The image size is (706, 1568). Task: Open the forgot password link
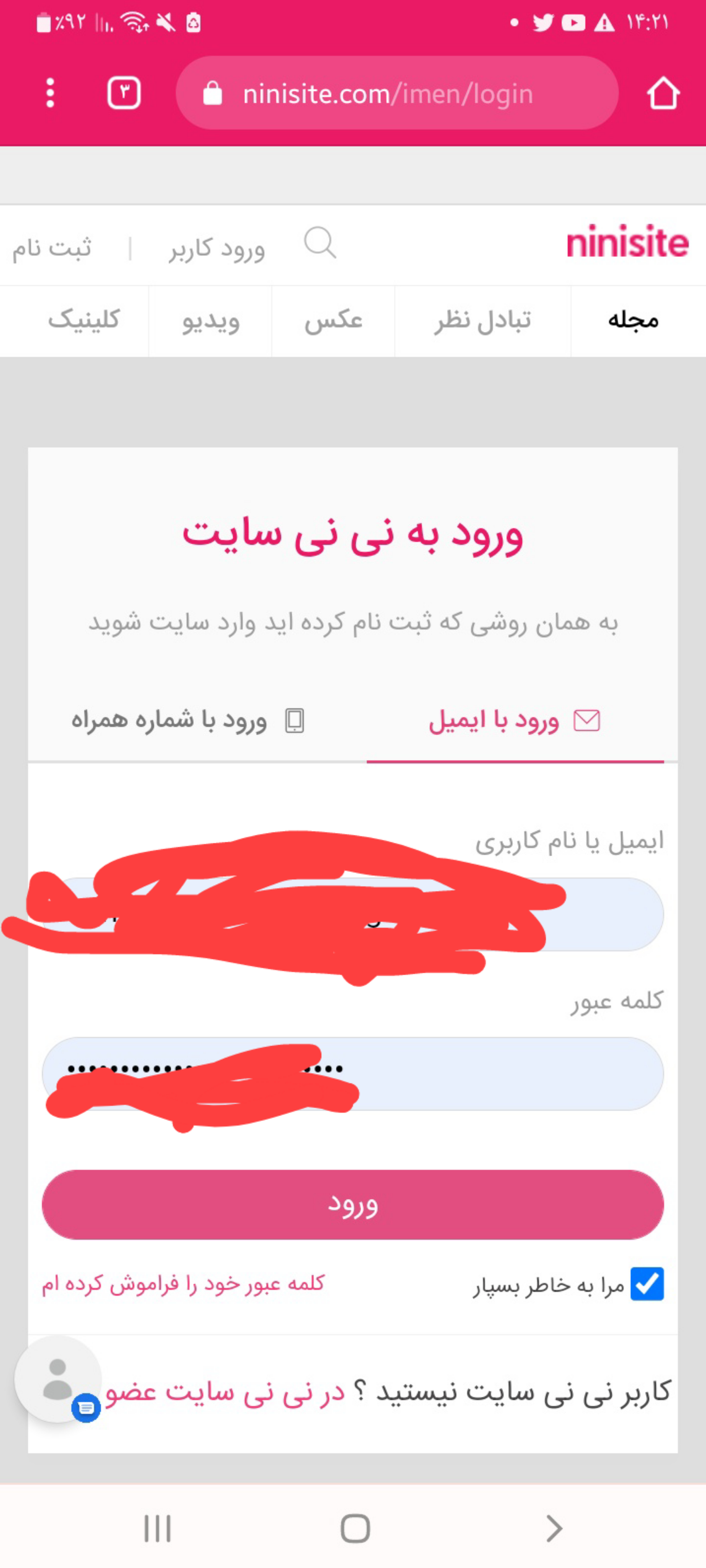click(183, 1284)
